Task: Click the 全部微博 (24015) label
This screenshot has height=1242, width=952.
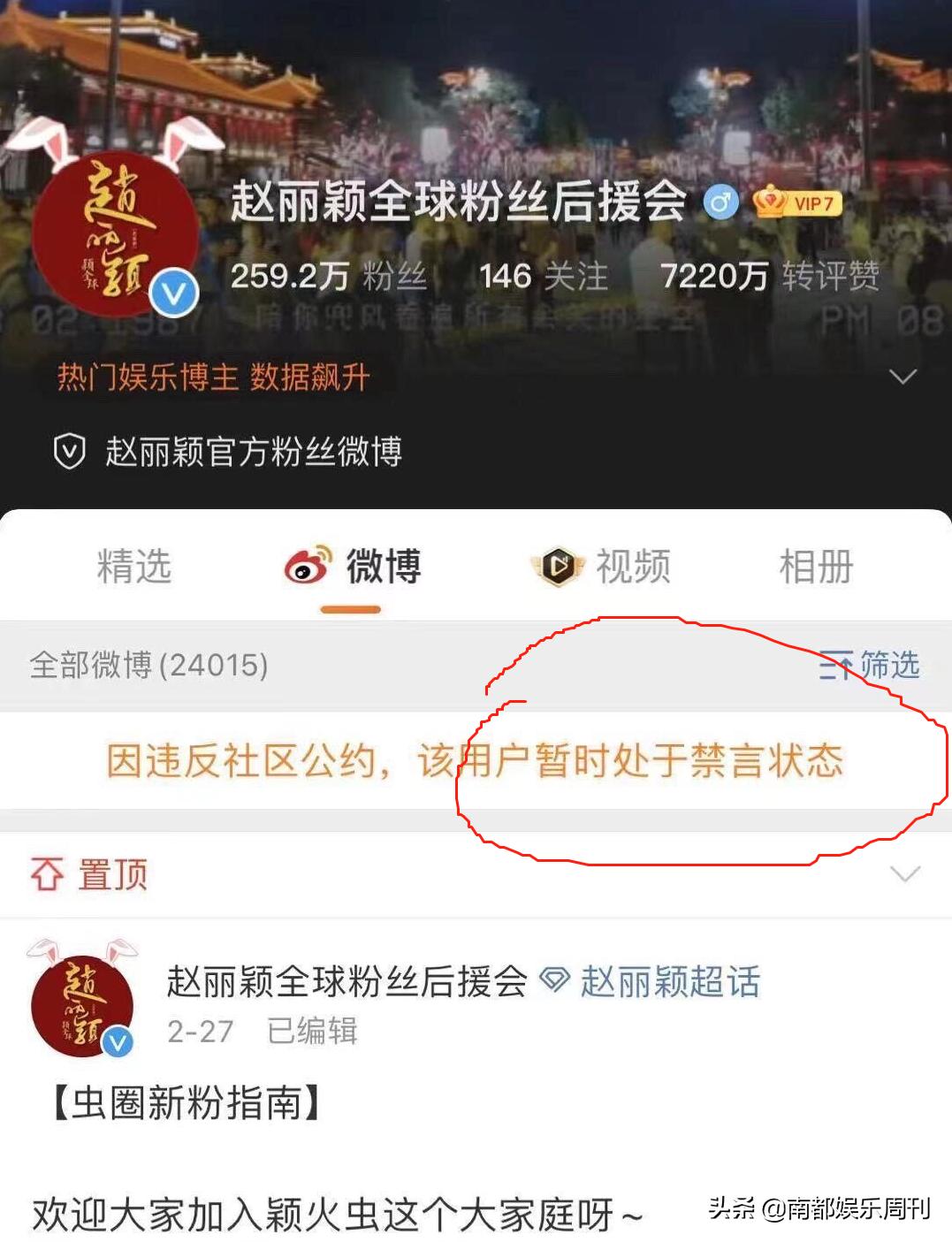Action: click(150, 665)
